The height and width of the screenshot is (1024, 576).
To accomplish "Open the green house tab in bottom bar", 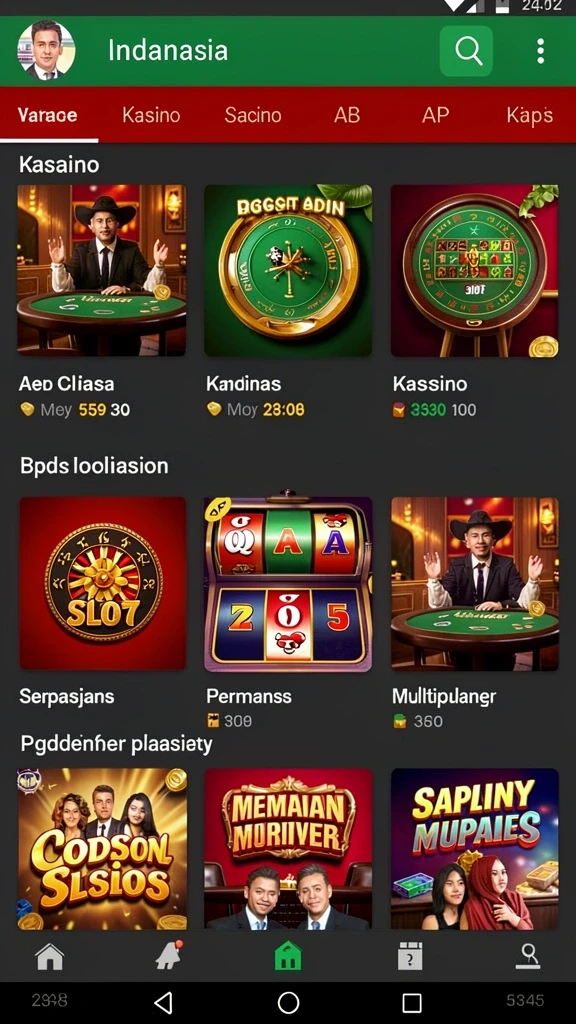I will click(288, 955).
